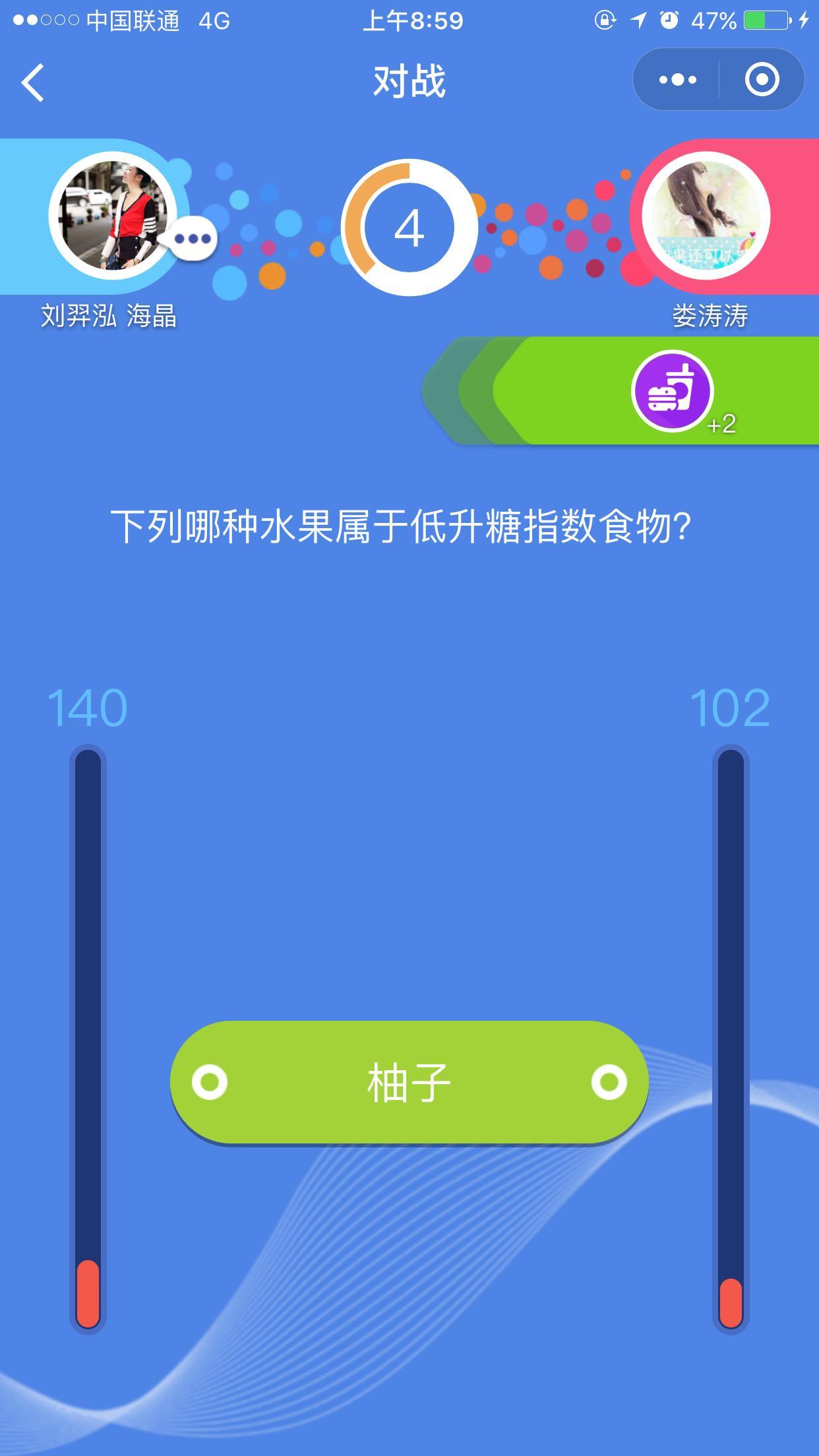Open the mini program more-options menu
This screenshot has height=1456, width=819.
[x=677, y=80]
